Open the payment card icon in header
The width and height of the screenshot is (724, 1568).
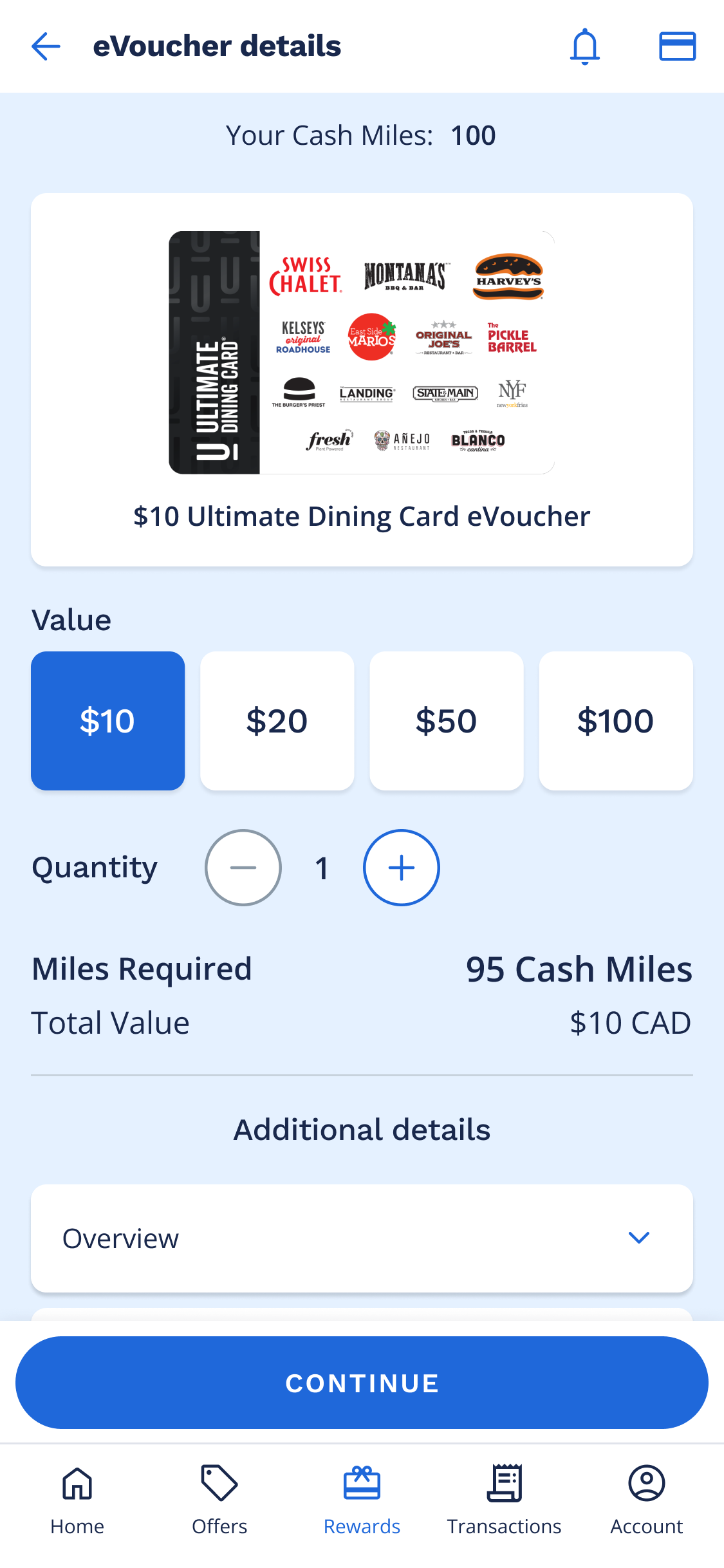tap(678, 46)
